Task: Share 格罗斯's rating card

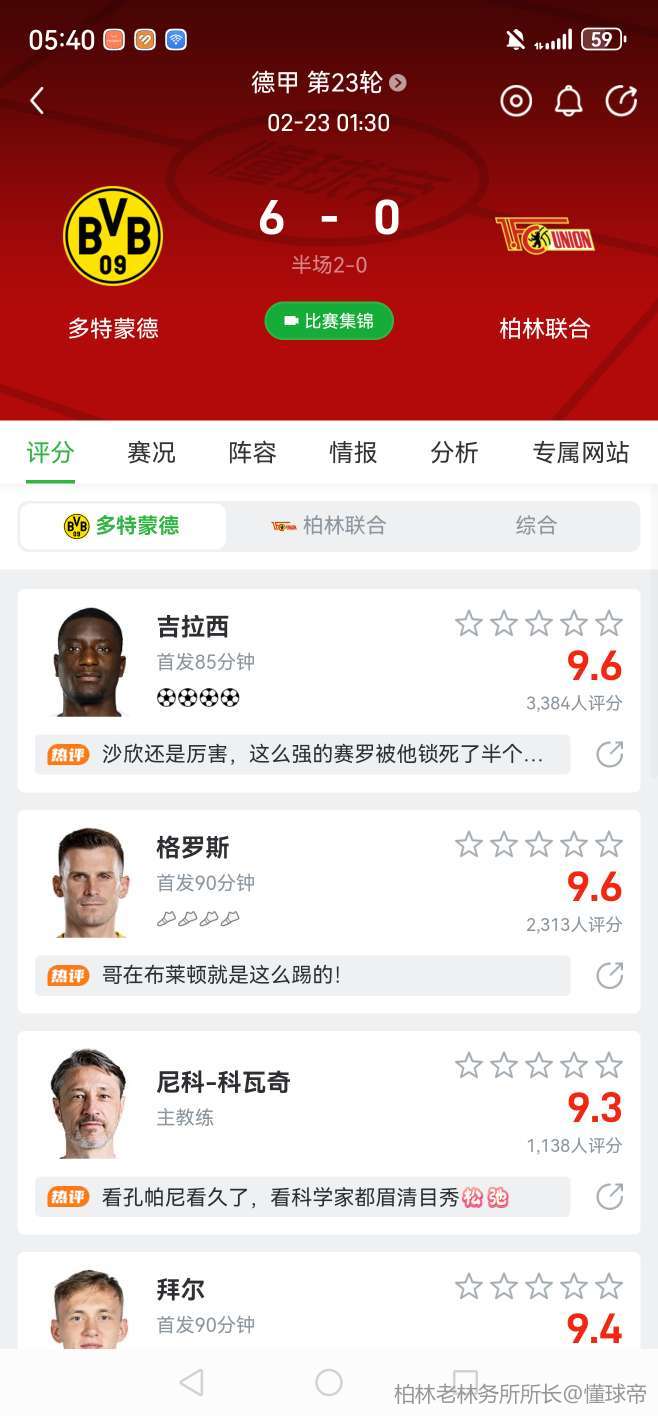Action: tap(609, 975)
